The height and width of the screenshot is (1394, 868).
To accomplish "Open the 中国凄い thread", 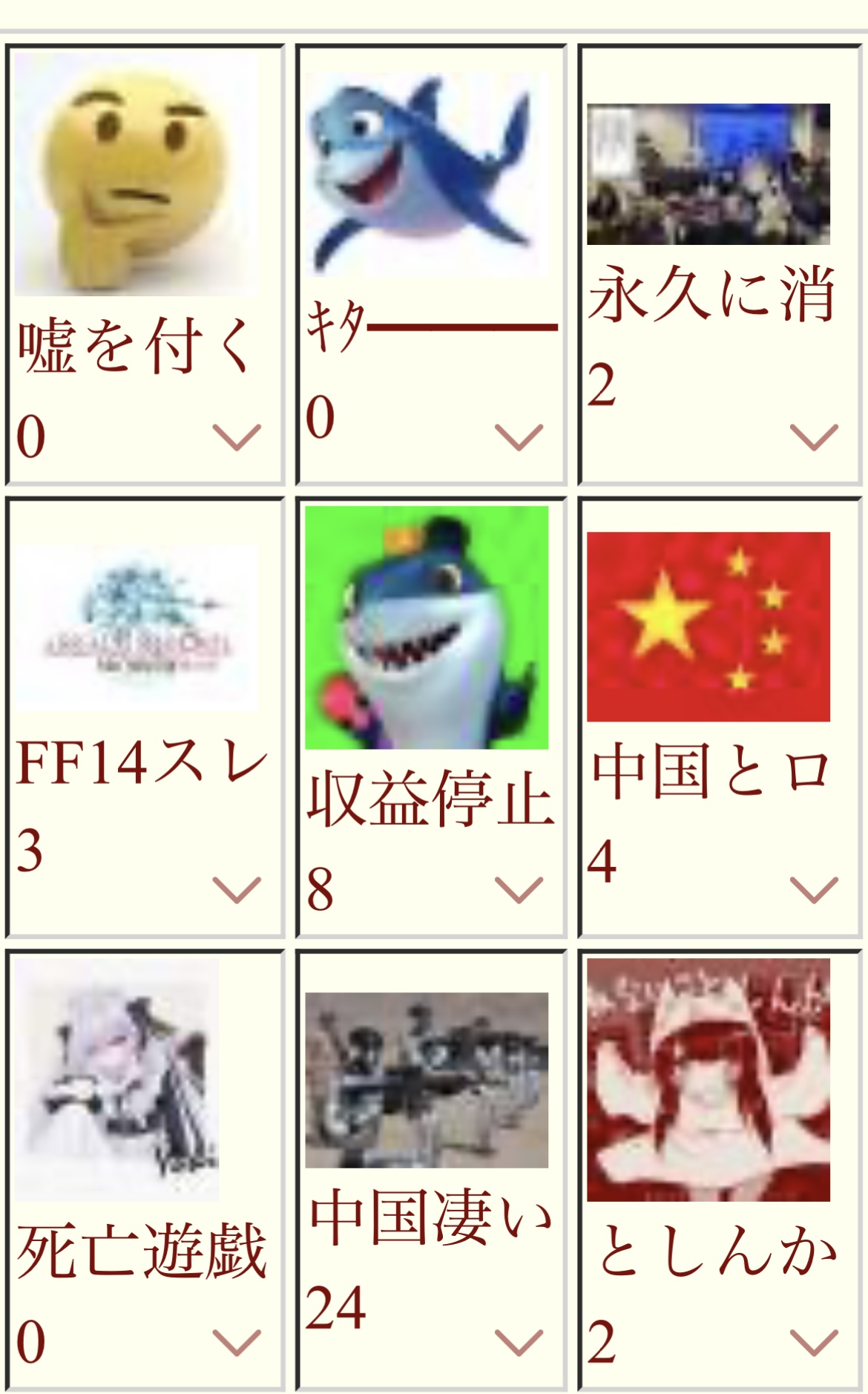I will pyautogui.click(x=427, y=1080).
